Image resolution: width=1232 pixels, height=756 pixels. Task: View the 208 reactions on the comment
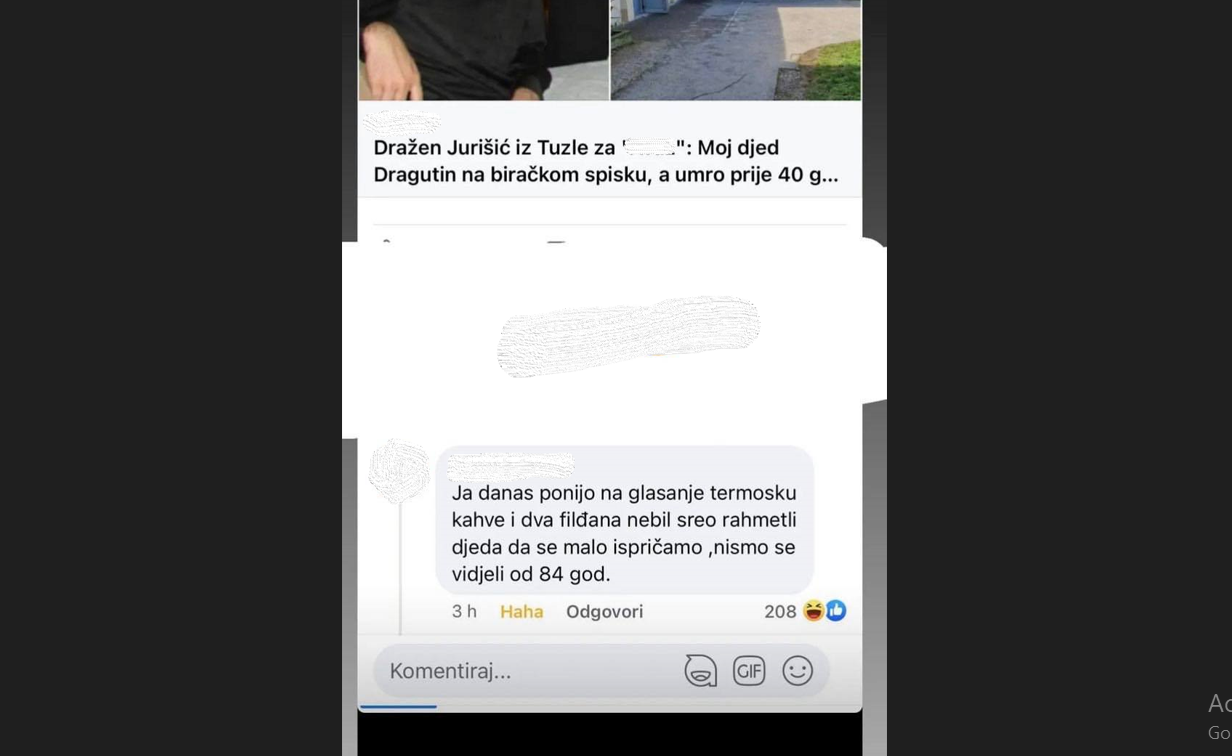tap(805, 611)
